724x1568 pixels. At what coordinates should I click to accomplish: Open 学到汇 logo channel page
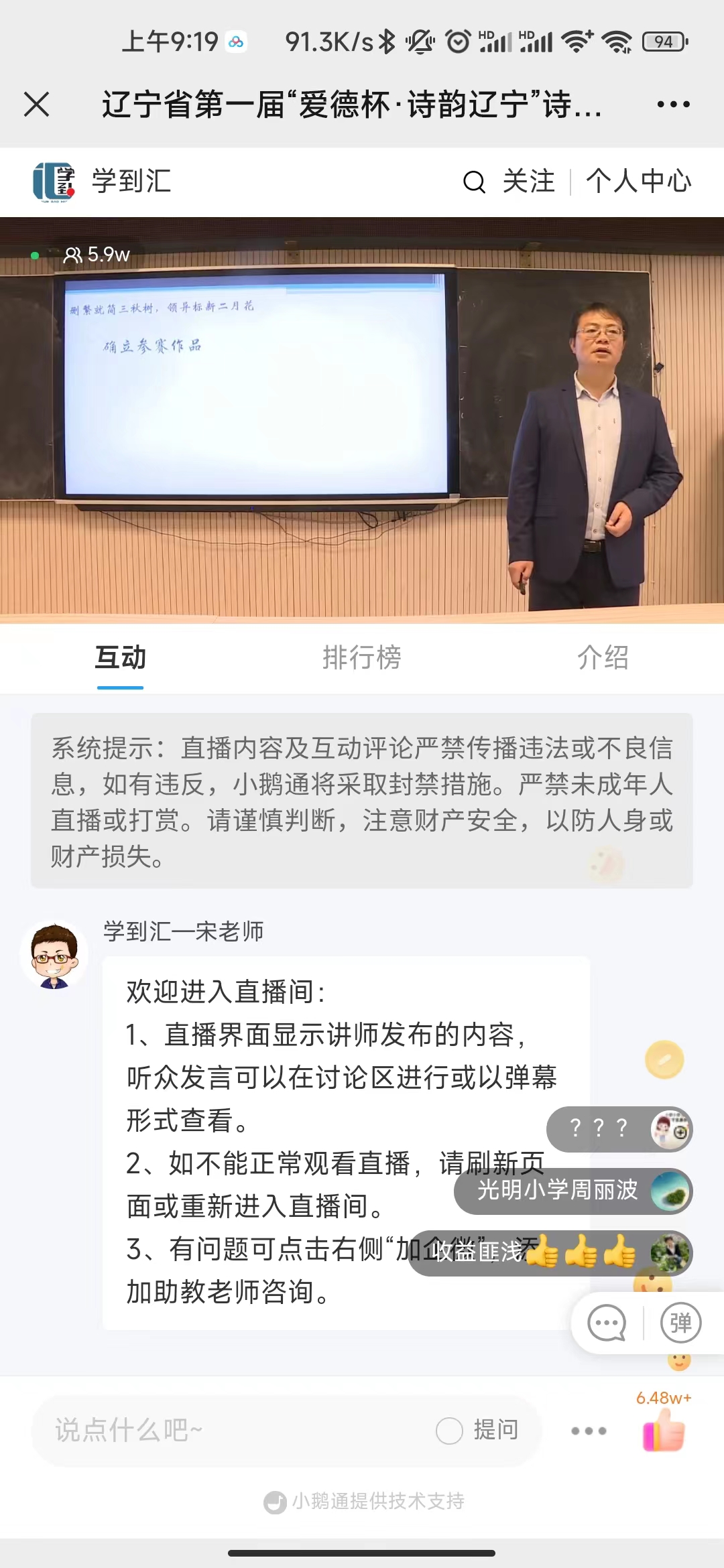[x=54, y=182]
